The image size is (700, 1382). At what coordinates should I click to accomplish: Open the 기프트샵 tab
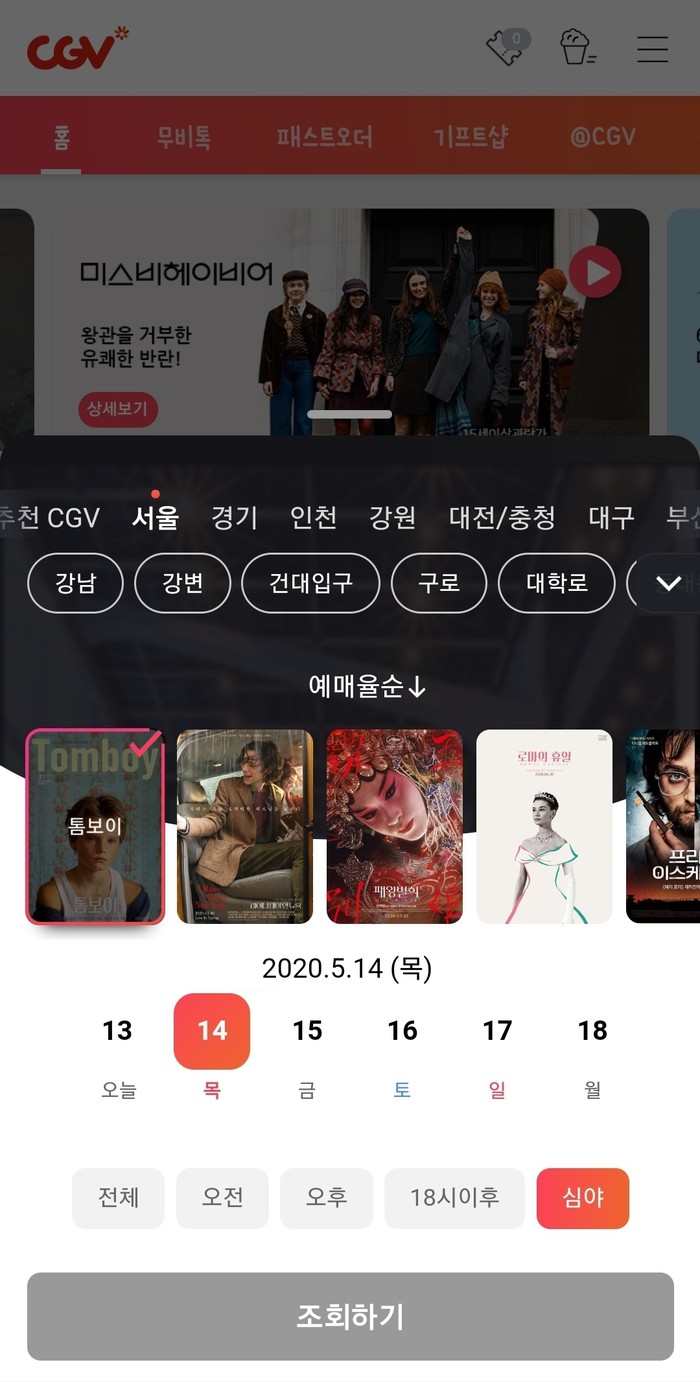pos(470,137)
